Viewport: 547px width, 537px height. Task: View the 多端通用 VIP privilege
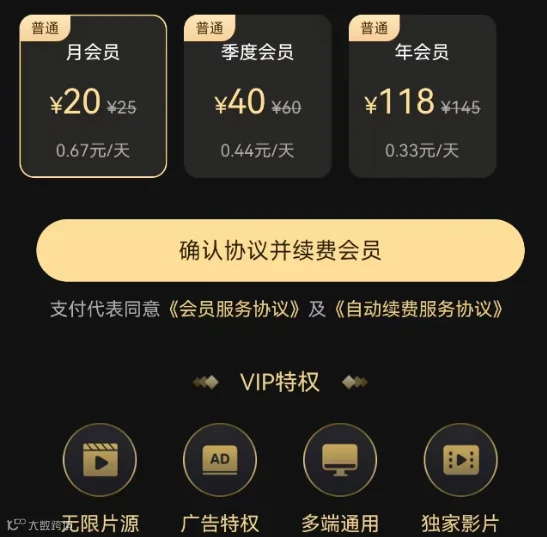click(x=340, y=478)
